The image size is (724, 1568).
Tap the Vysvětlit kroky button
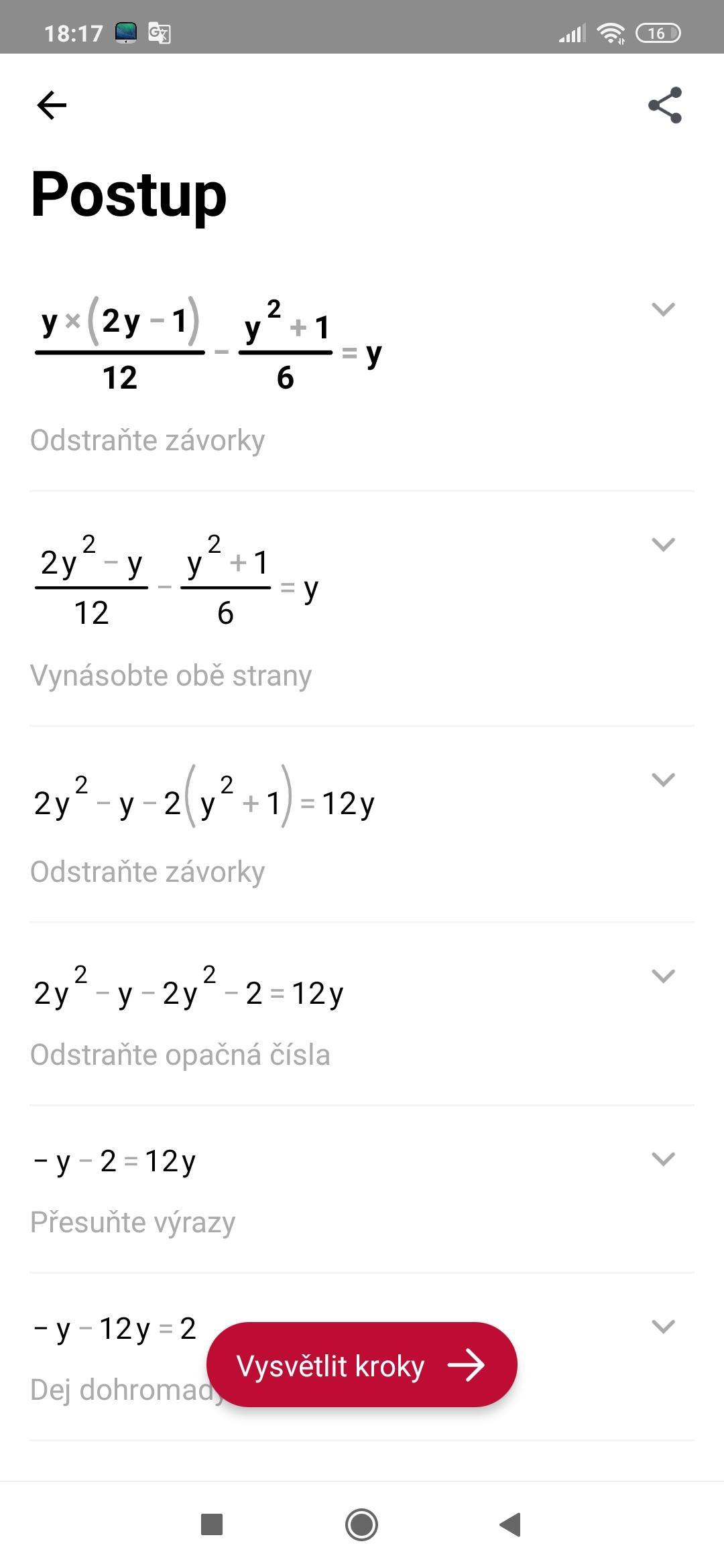pyautogui.click(x=362, y=1365)
